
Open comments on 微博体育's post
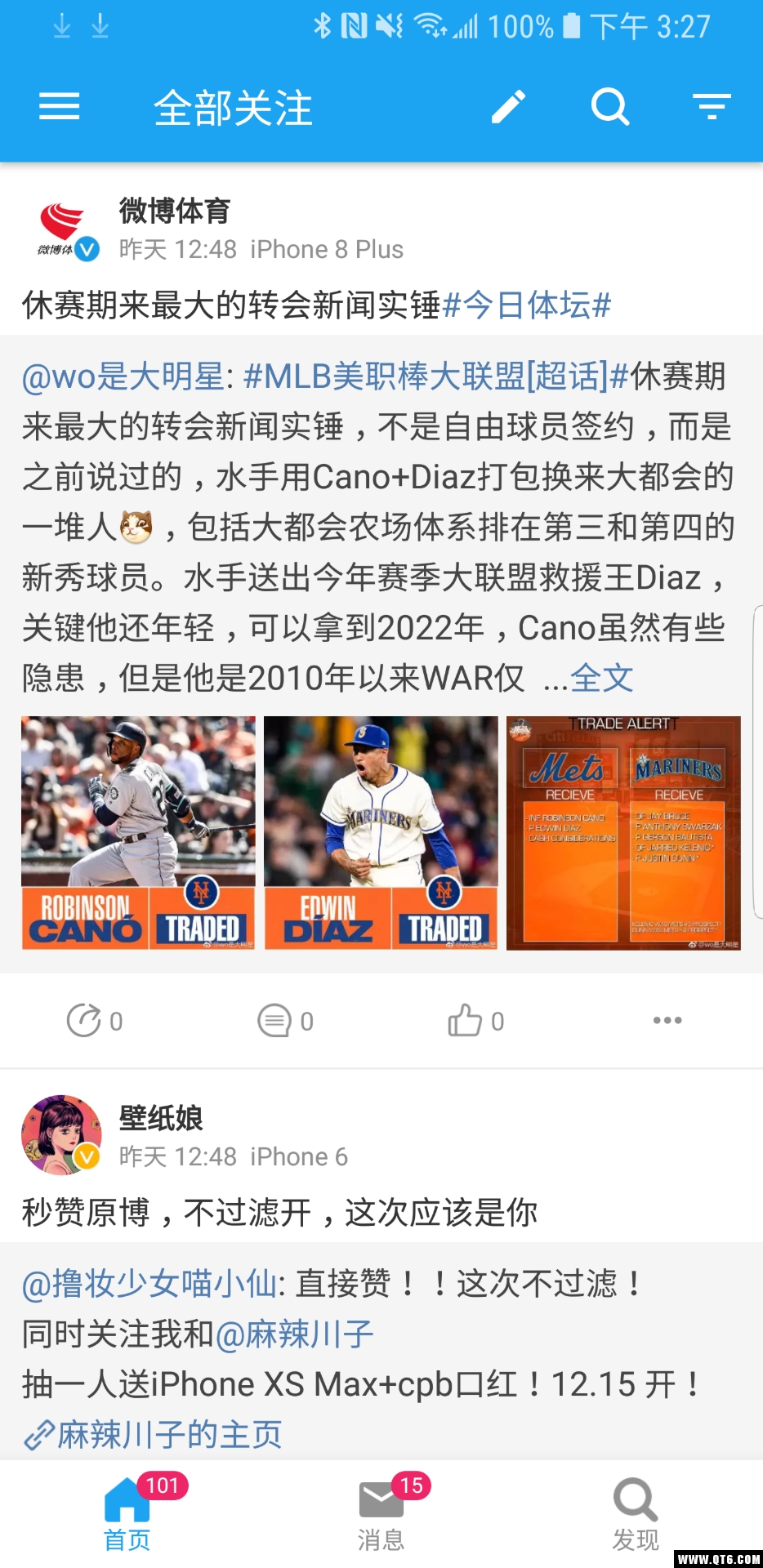(277, 1020)
